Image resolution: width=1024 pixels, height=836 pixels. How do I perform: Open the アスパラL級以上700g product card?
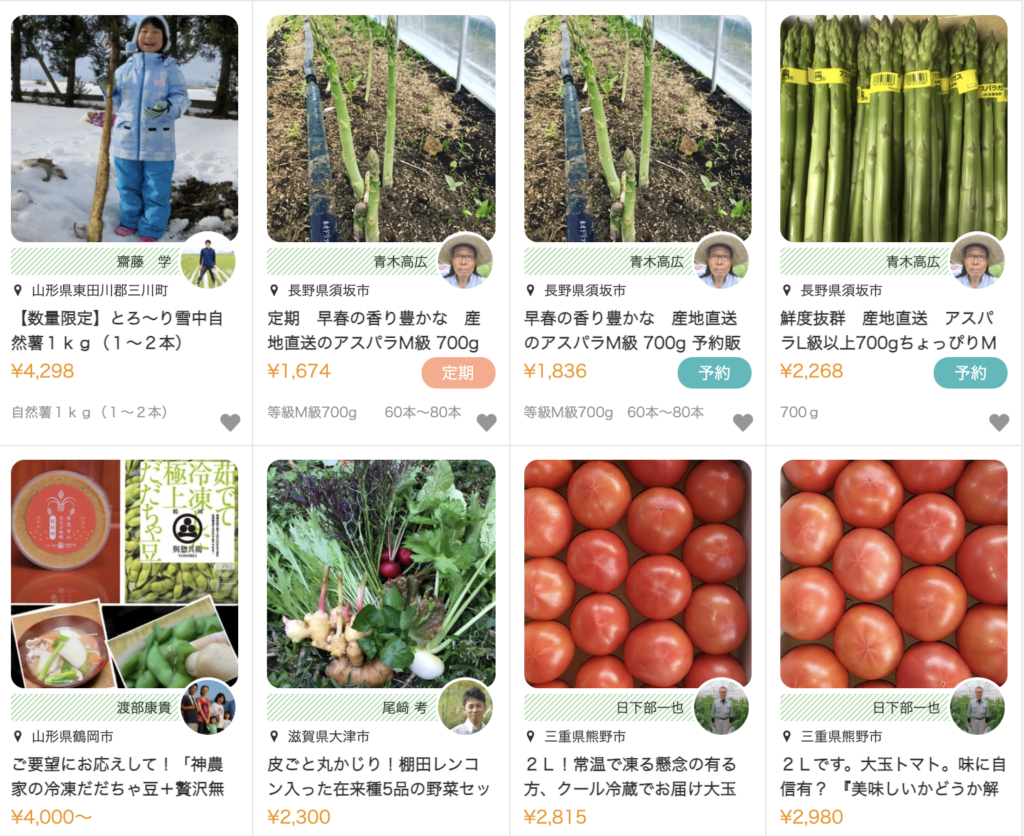tap(893, 130)
